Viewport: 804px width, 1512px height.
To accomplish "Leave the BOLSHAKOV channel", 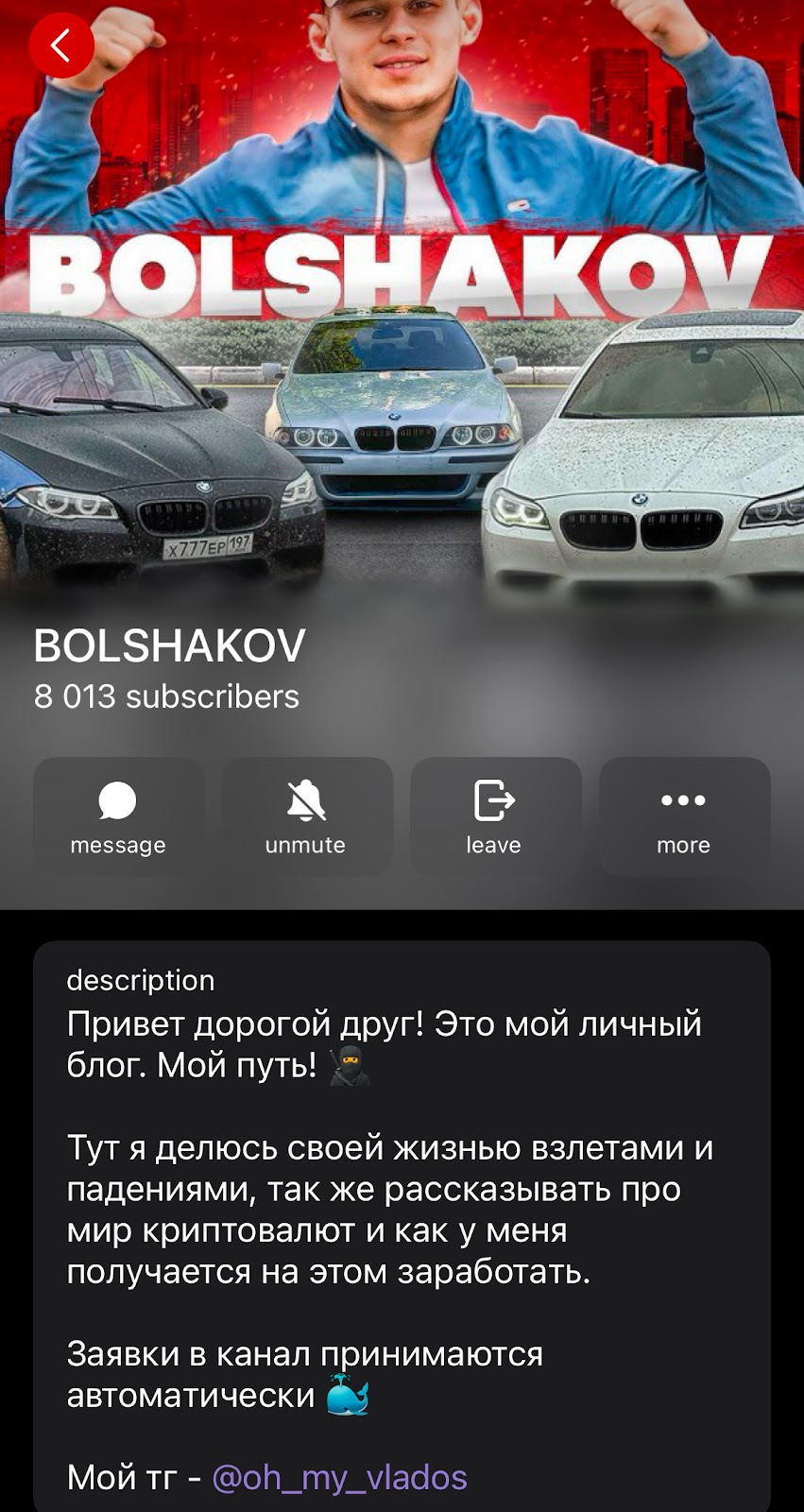I will tap(494, 816).
